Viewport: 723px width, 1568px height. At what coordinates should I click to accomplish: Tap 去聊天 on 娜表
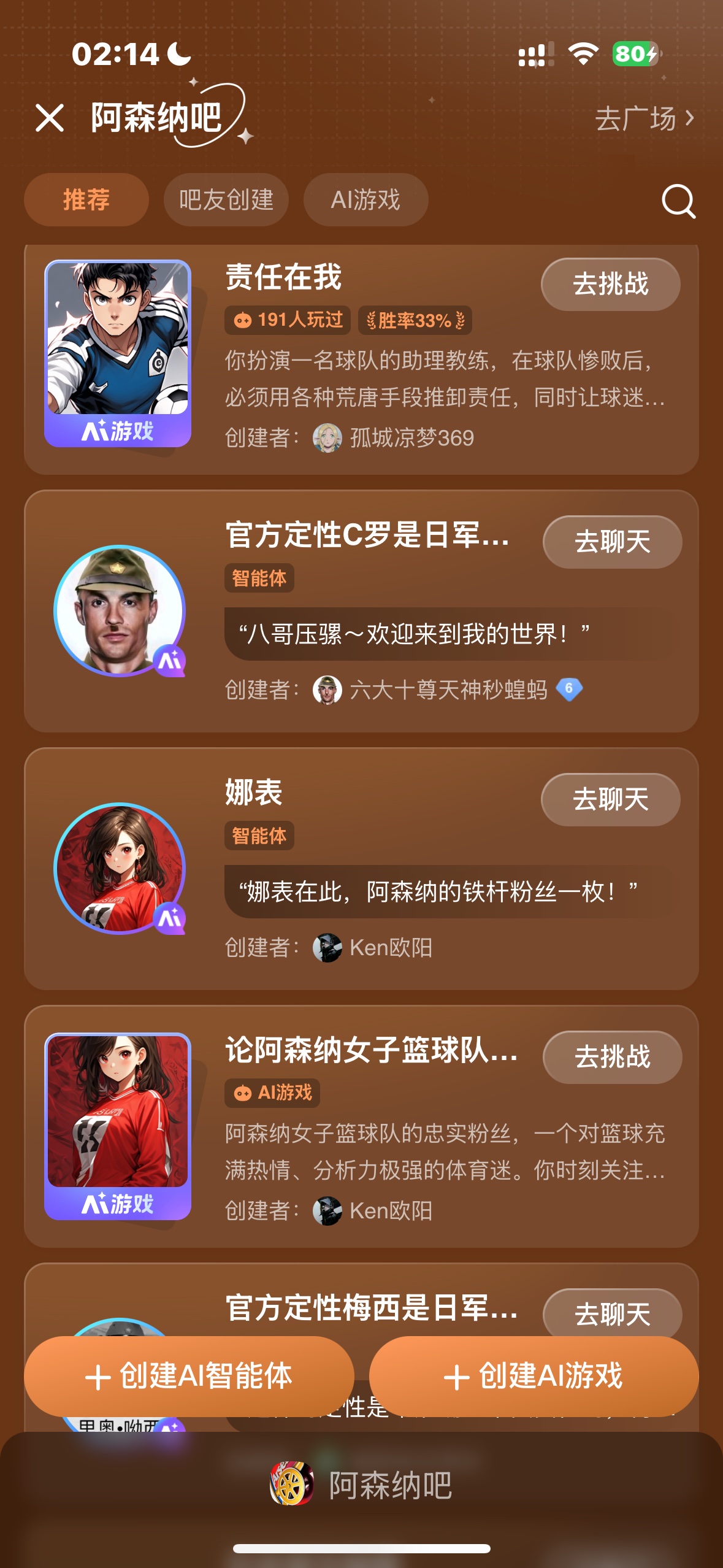click(610, 799)
